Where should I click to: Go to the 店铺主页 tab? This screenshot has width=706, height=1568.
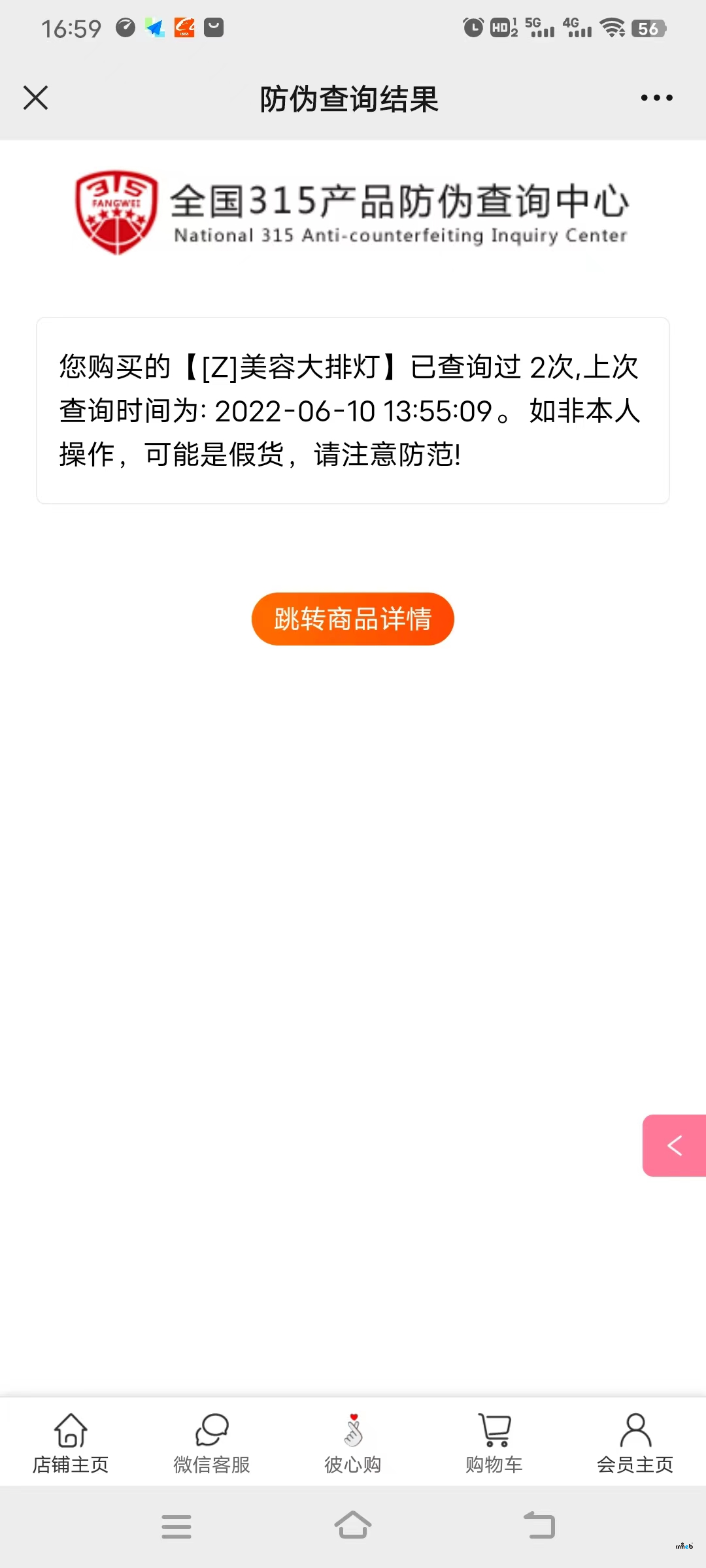(71, 1443)
